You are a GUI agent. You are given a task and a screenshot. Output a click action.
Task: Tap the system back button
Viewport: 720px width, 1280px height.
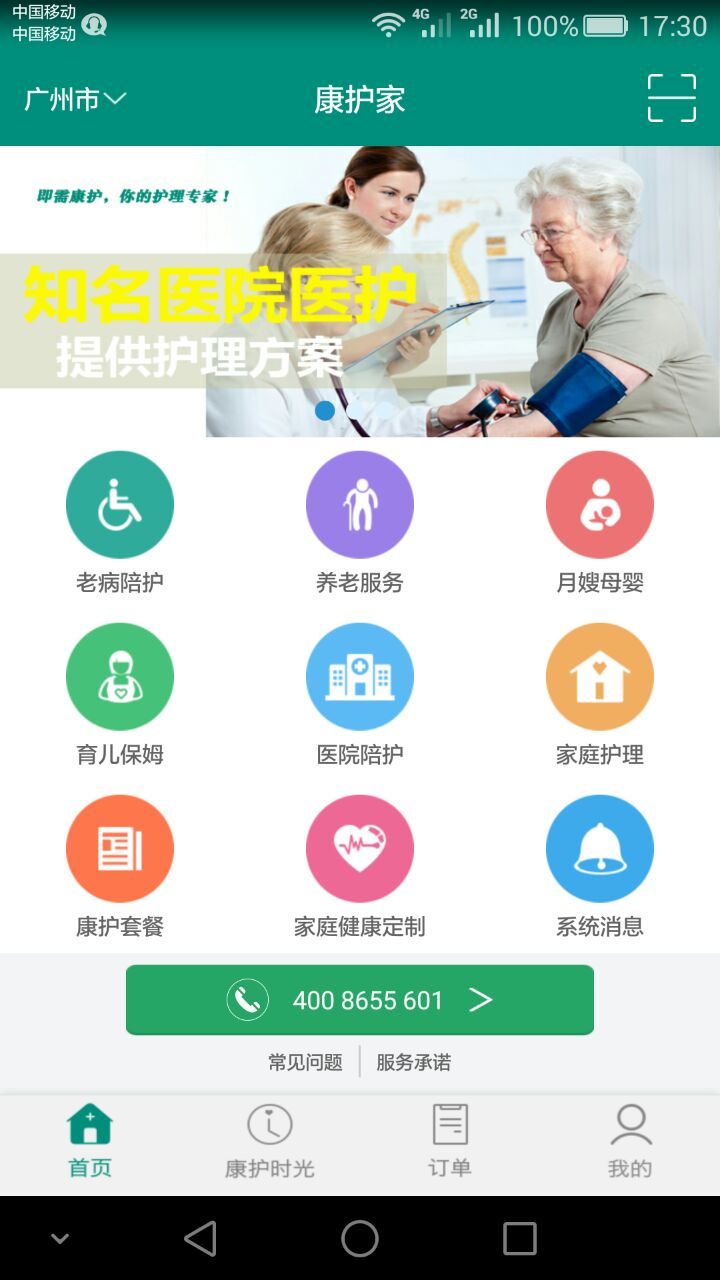[x=200, y=1238]
